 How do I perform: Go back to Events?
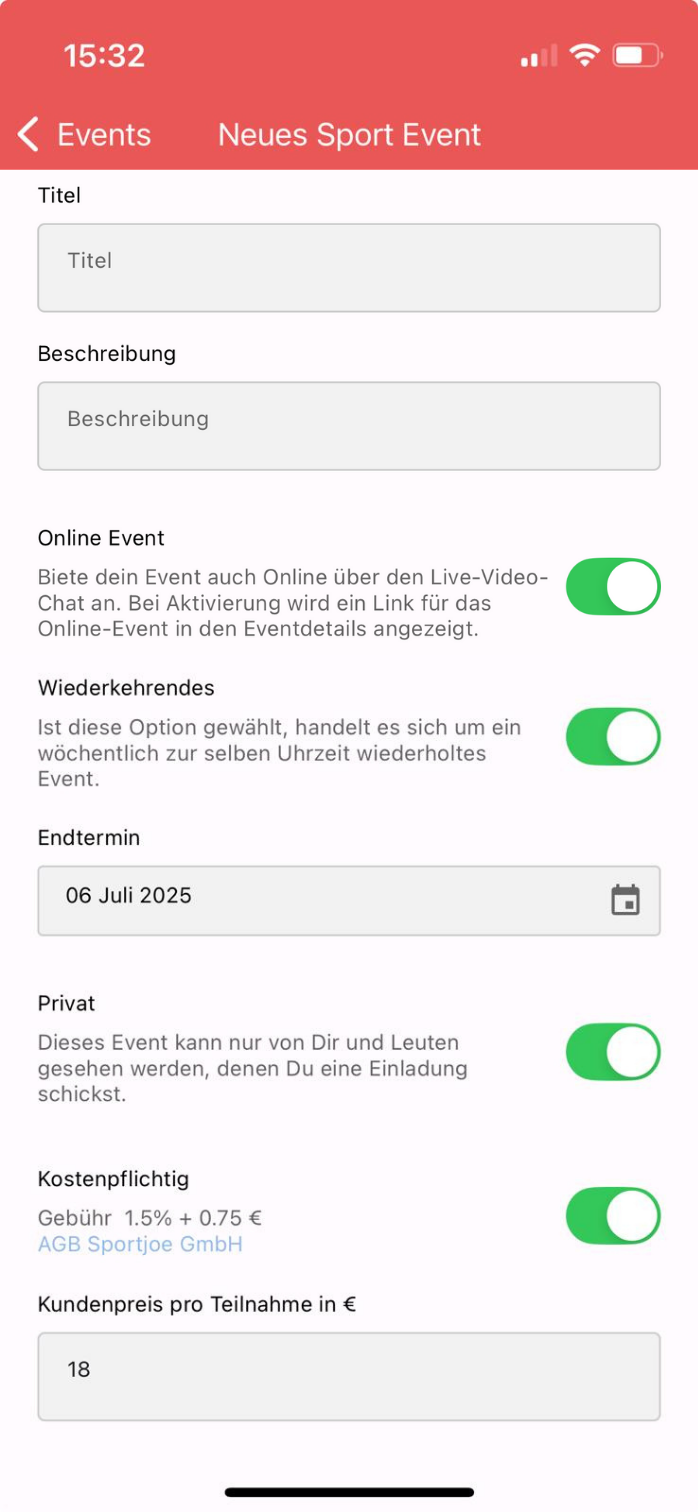pos(84,135)
